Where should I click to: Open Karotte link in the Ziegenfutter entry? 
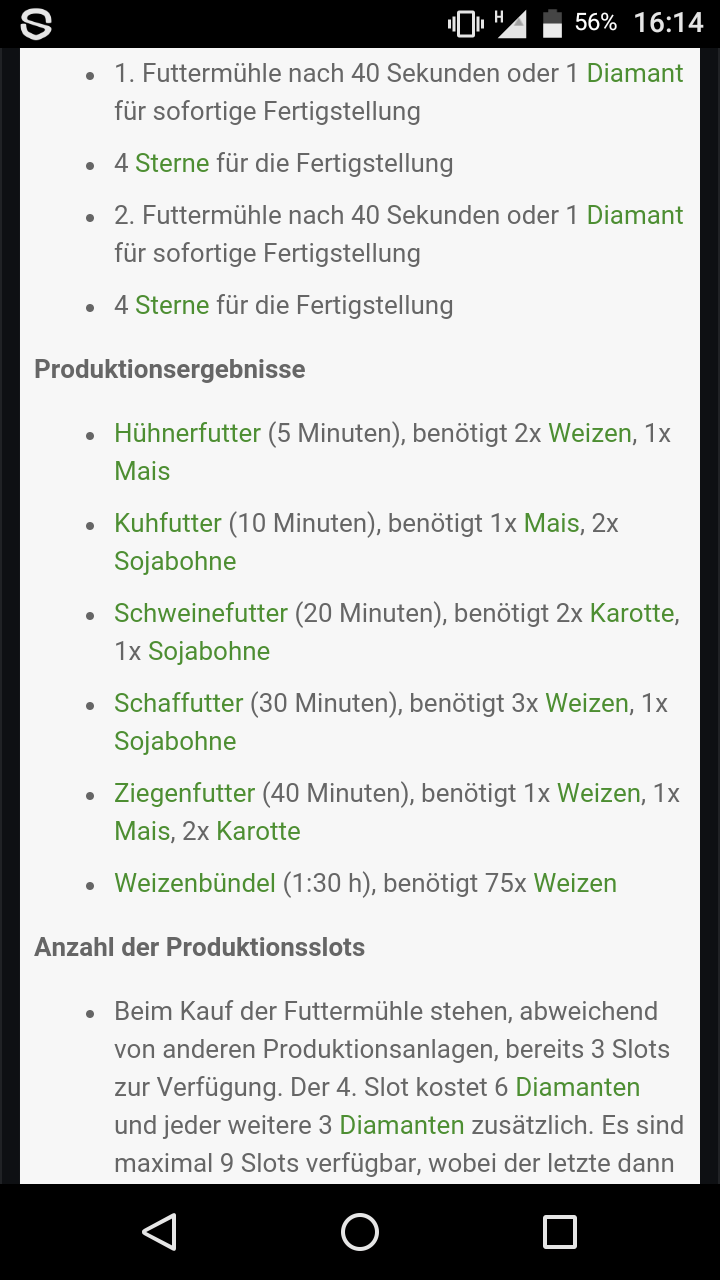[x=258, y=831]
